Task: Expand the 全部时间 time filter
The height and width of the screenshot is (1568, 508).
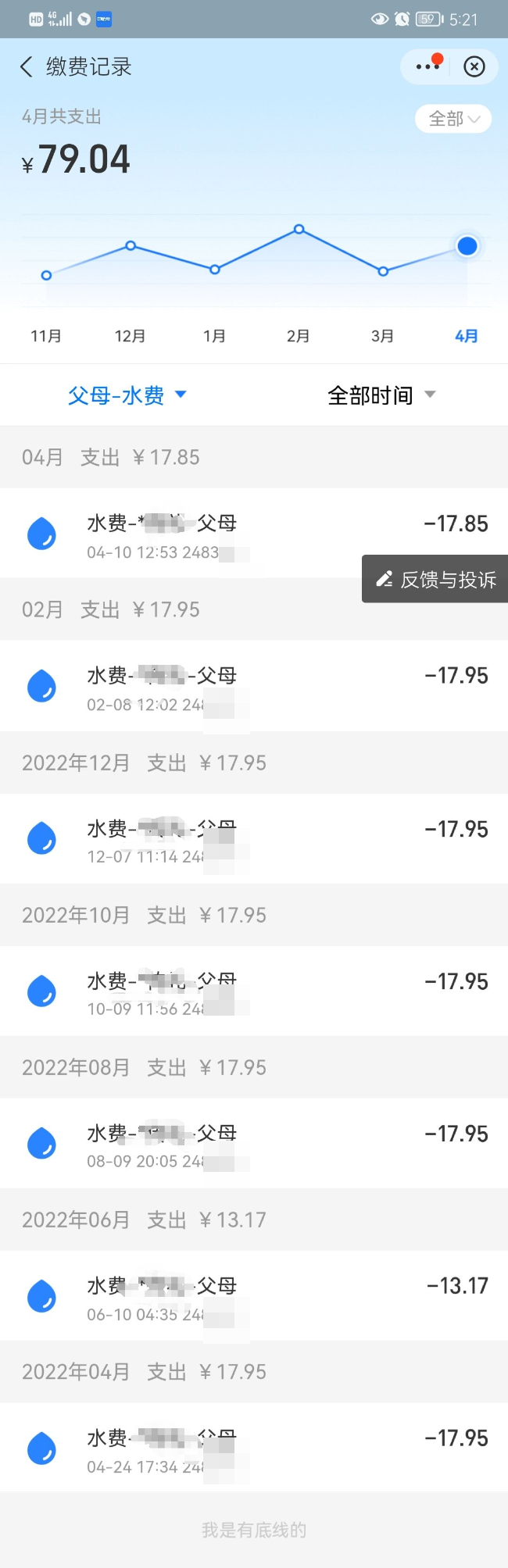Action: pos(381,395)
